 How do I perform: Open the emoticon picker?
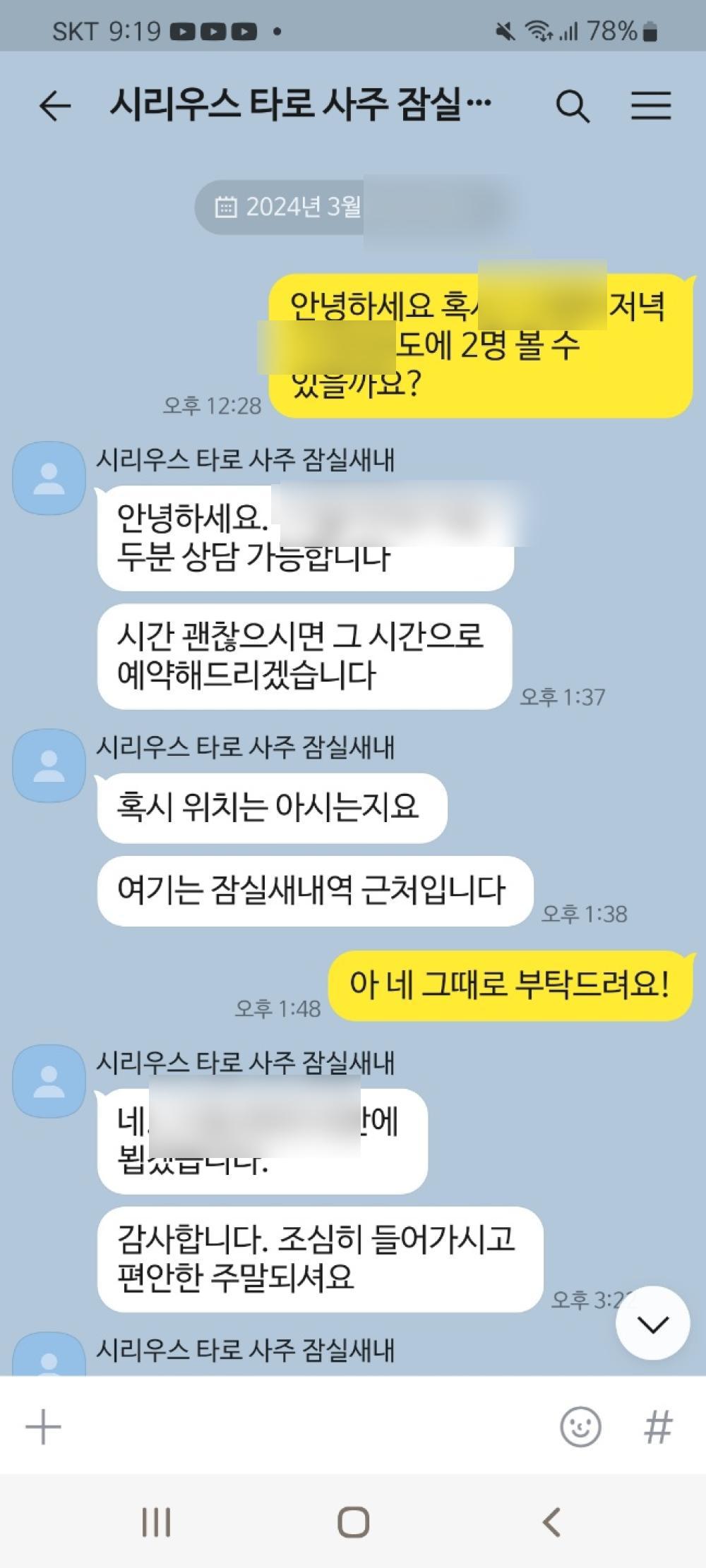[x=580, y=1426]
